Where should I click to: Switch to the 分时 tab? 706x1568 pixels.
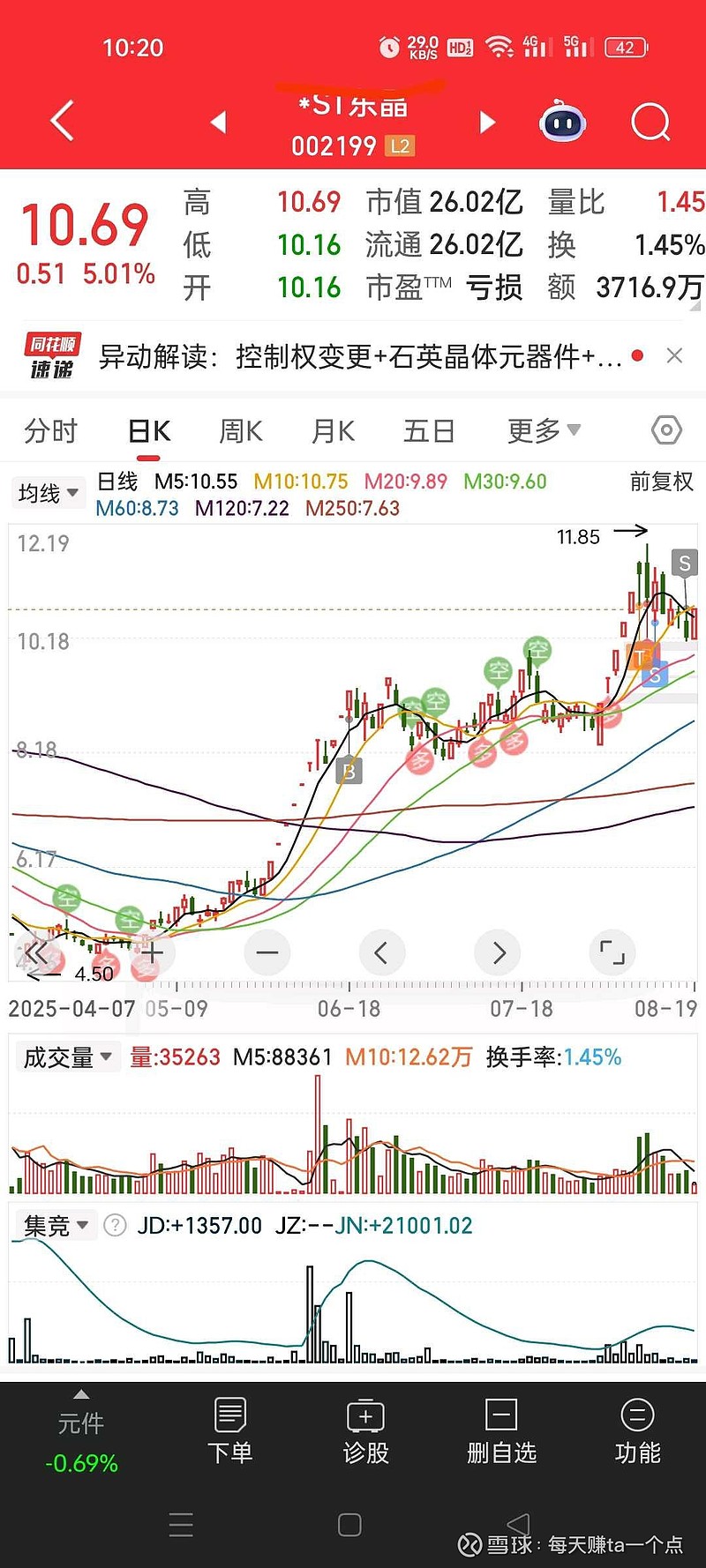click(51, 431)
